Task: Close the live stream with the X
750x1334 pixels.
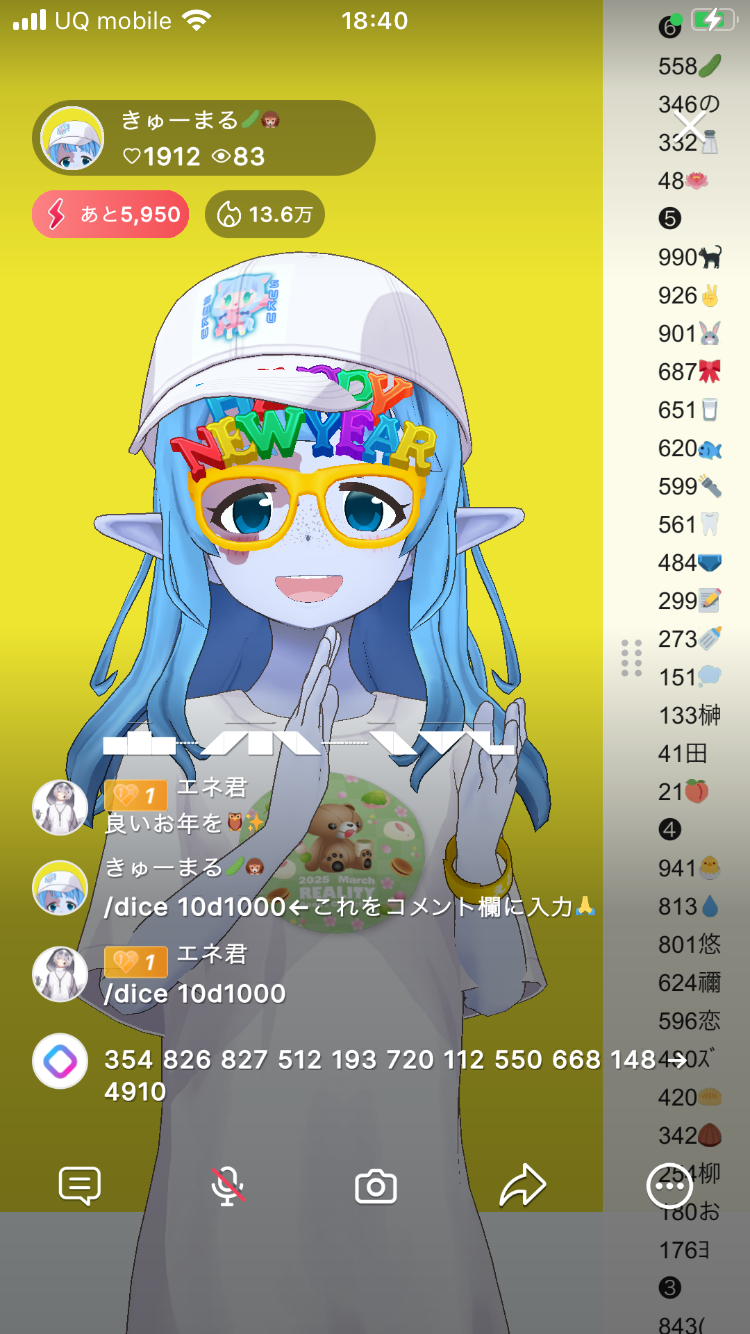Action: [689, 127]
